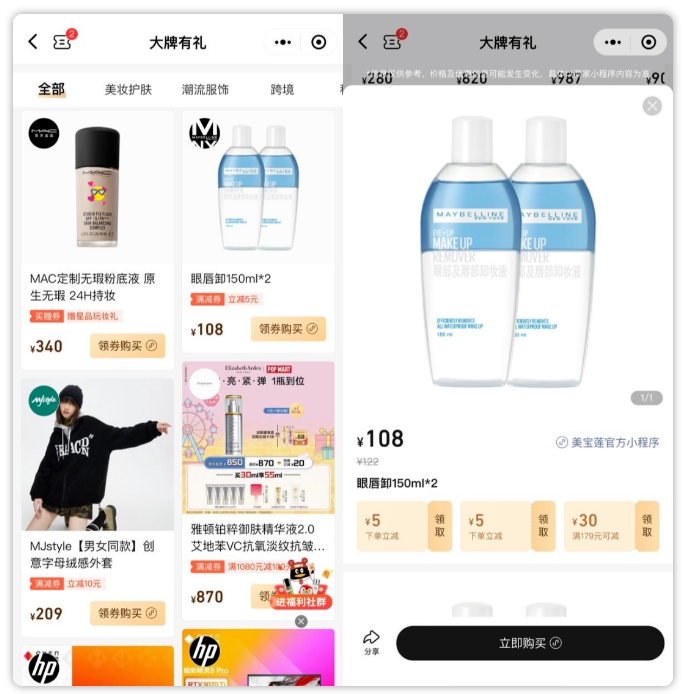
Task: Open the 美宝莲官方小程序 link
Action: tap(608, 442)
